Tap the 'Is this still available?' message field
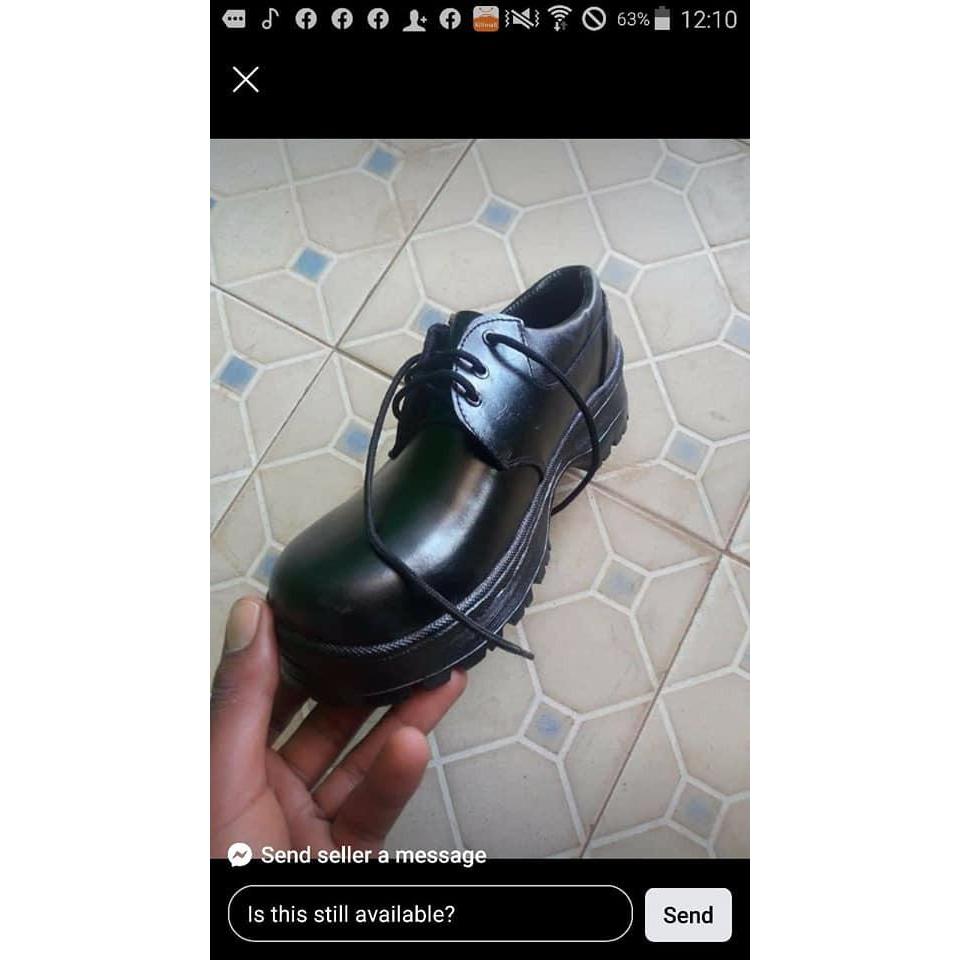The image size is (960, 960). pyautogui.click(x=430, y=914)
